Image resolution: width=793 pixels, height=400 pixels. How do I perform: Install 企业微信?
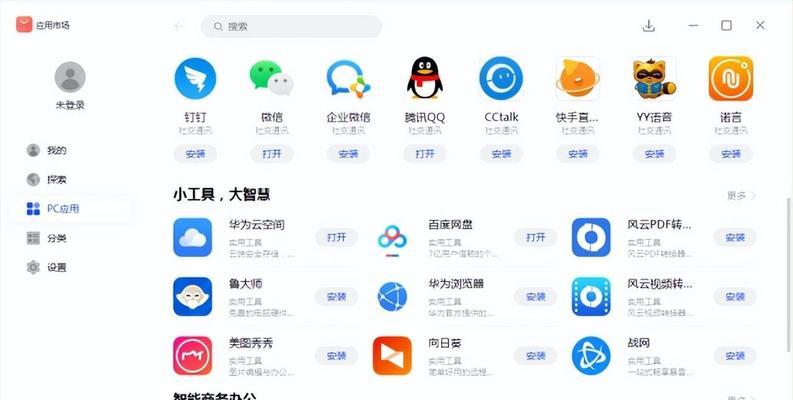pyautogui.click(x=348, y=154)
